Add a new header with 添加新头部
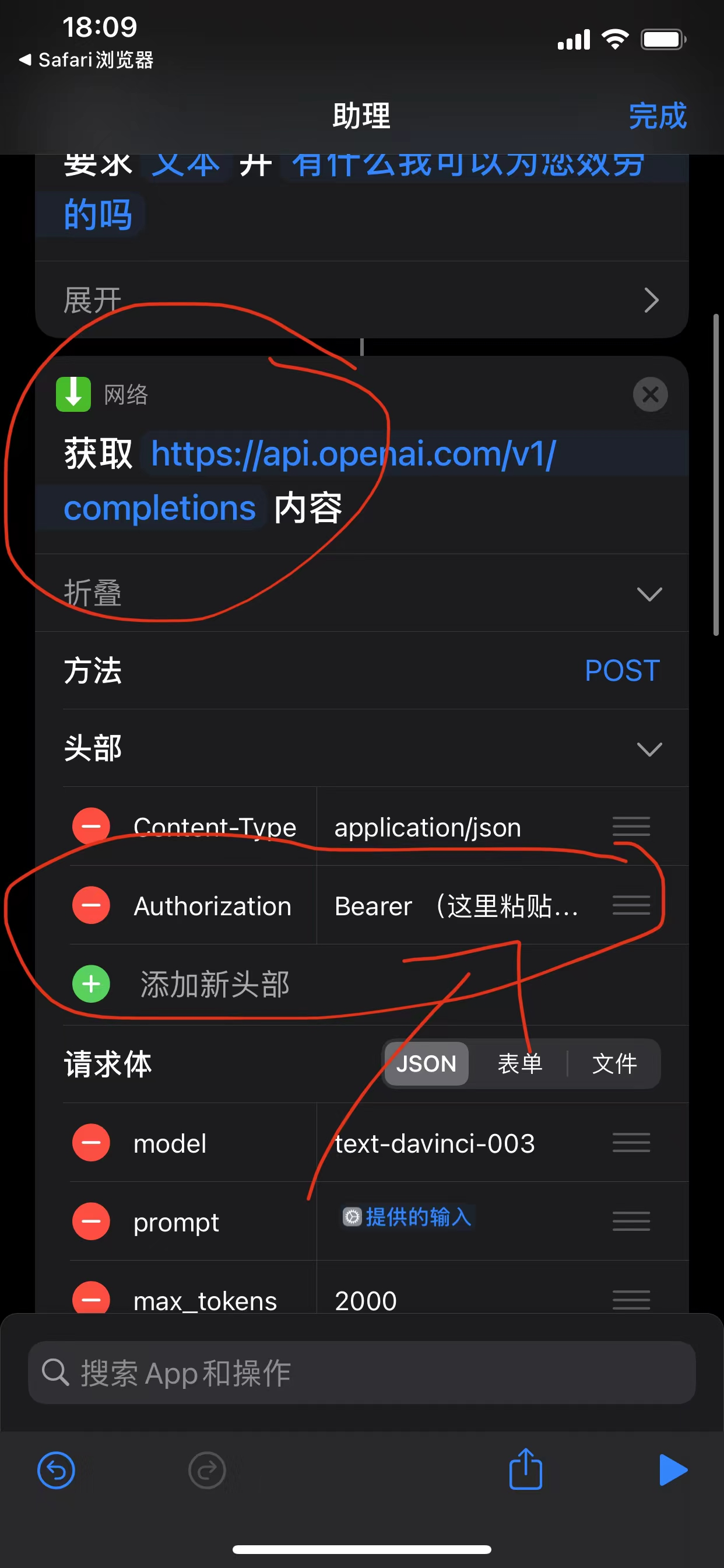The height and width of the screenshot is (1568, 724). (214, 984)
